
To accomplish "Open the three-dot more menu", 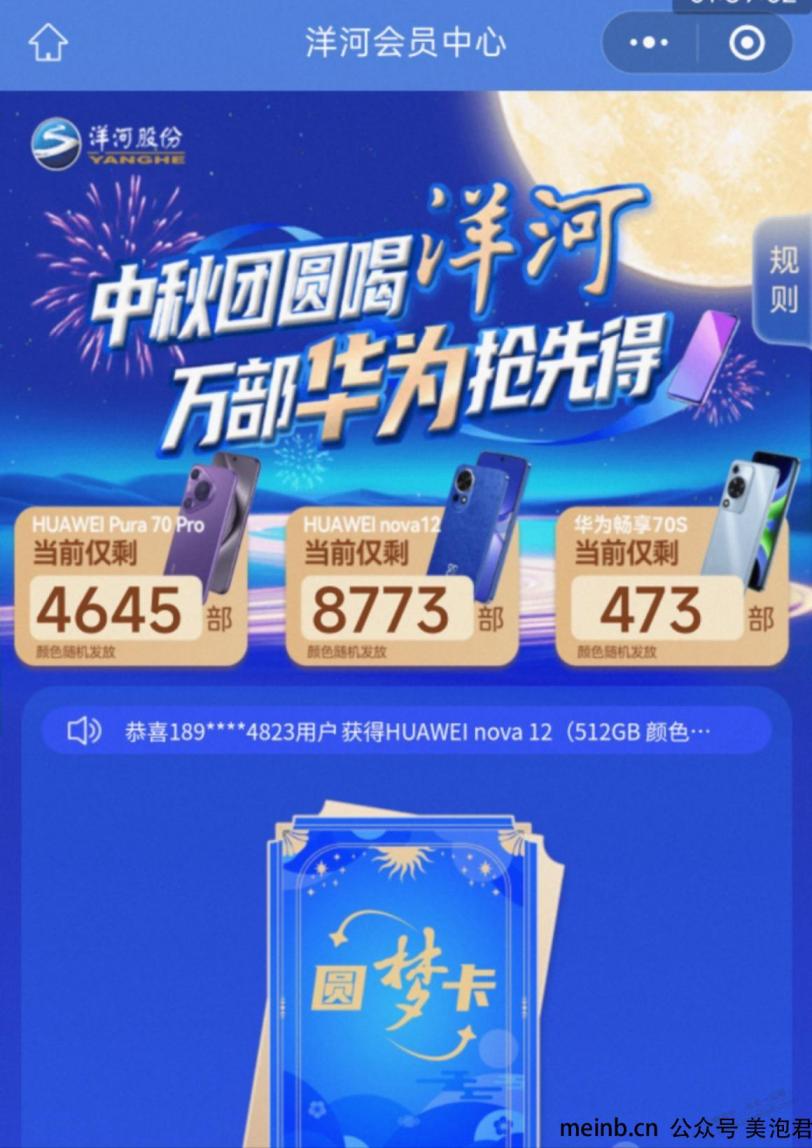I will tap(649, 43).
